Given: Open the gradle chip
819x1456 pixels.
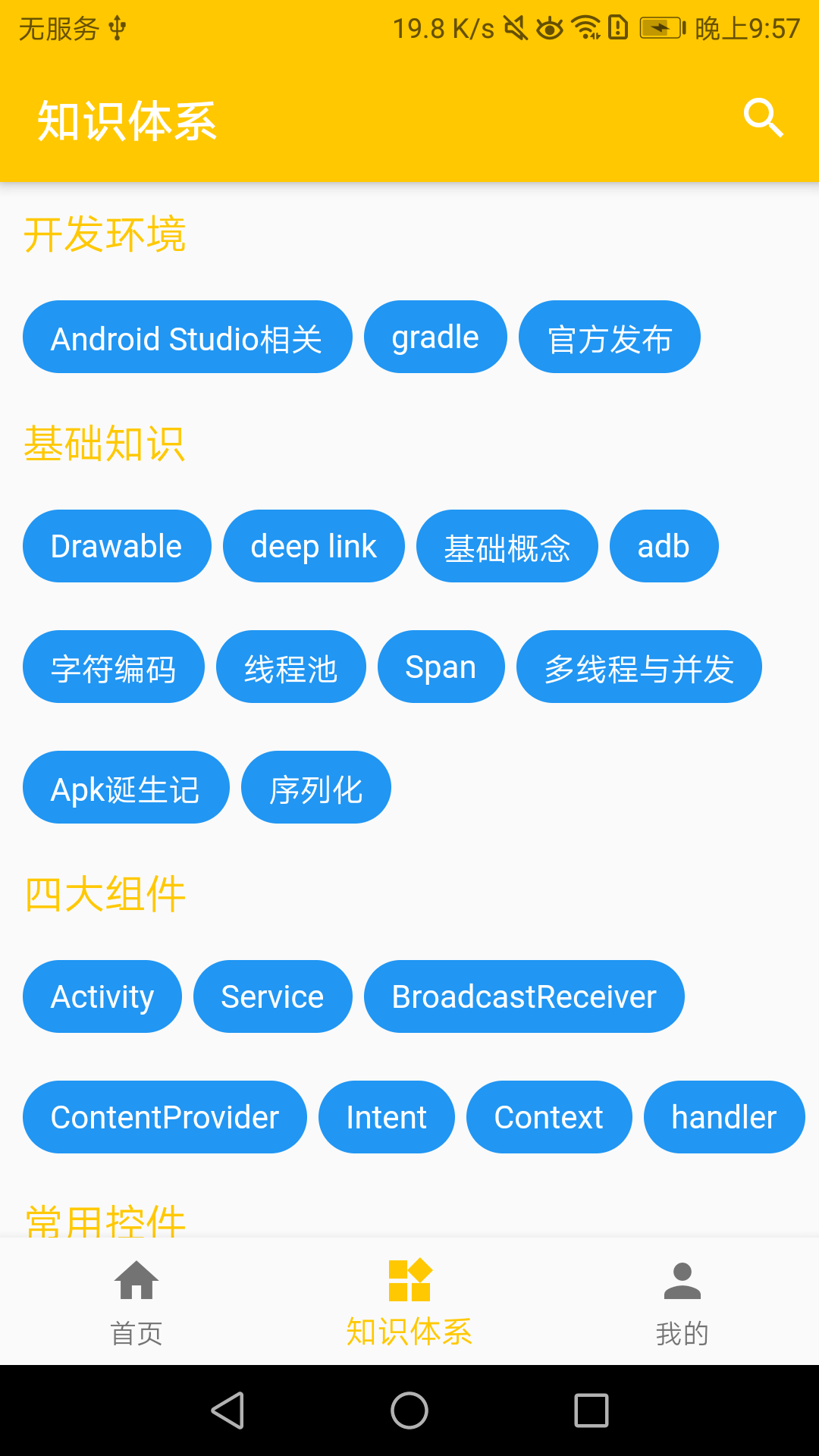Looking at the screenshot, I should (435, 337).
